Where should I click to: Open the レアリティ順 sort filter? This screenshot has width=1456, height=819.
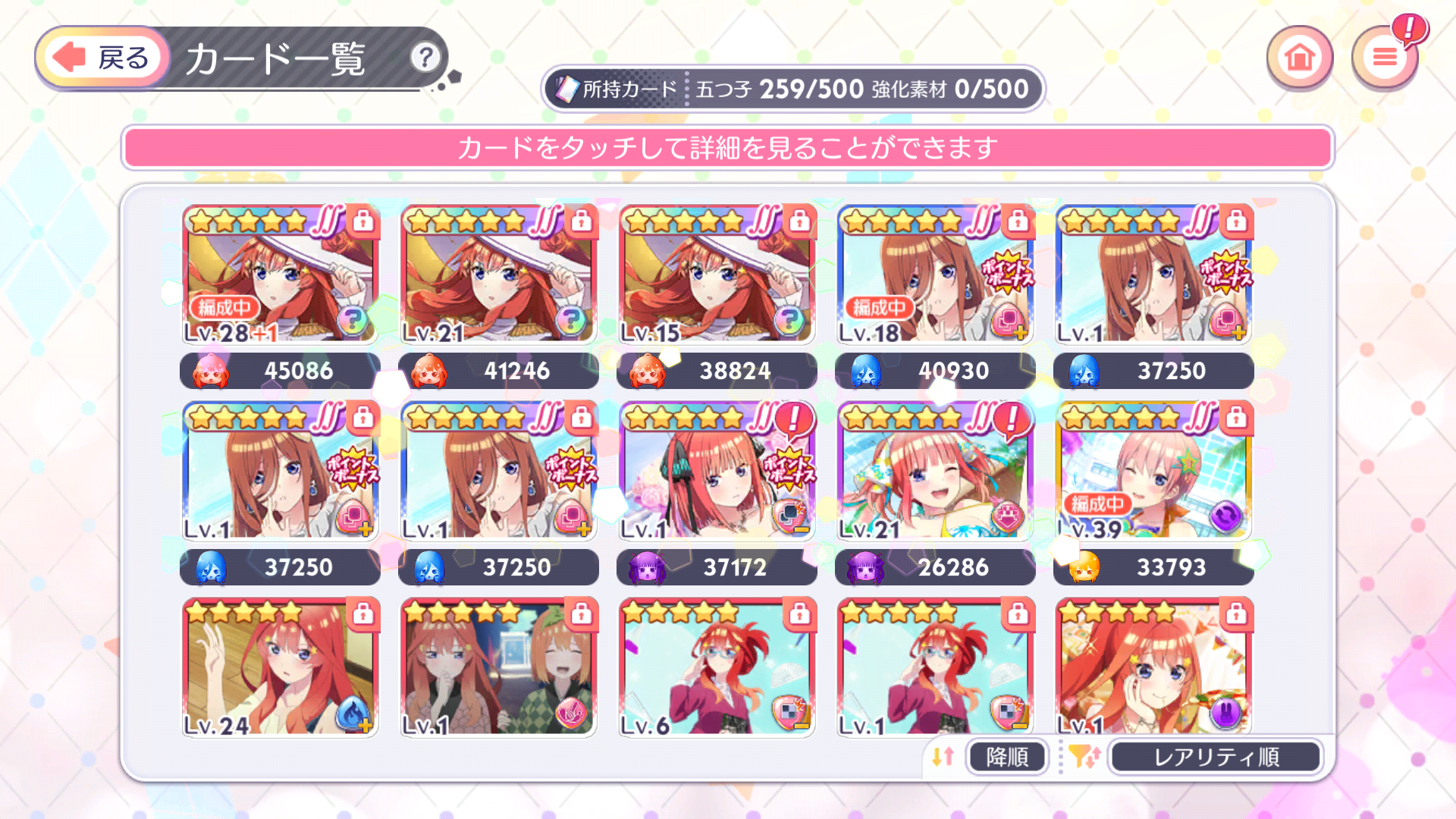(x=1216, y=757)
